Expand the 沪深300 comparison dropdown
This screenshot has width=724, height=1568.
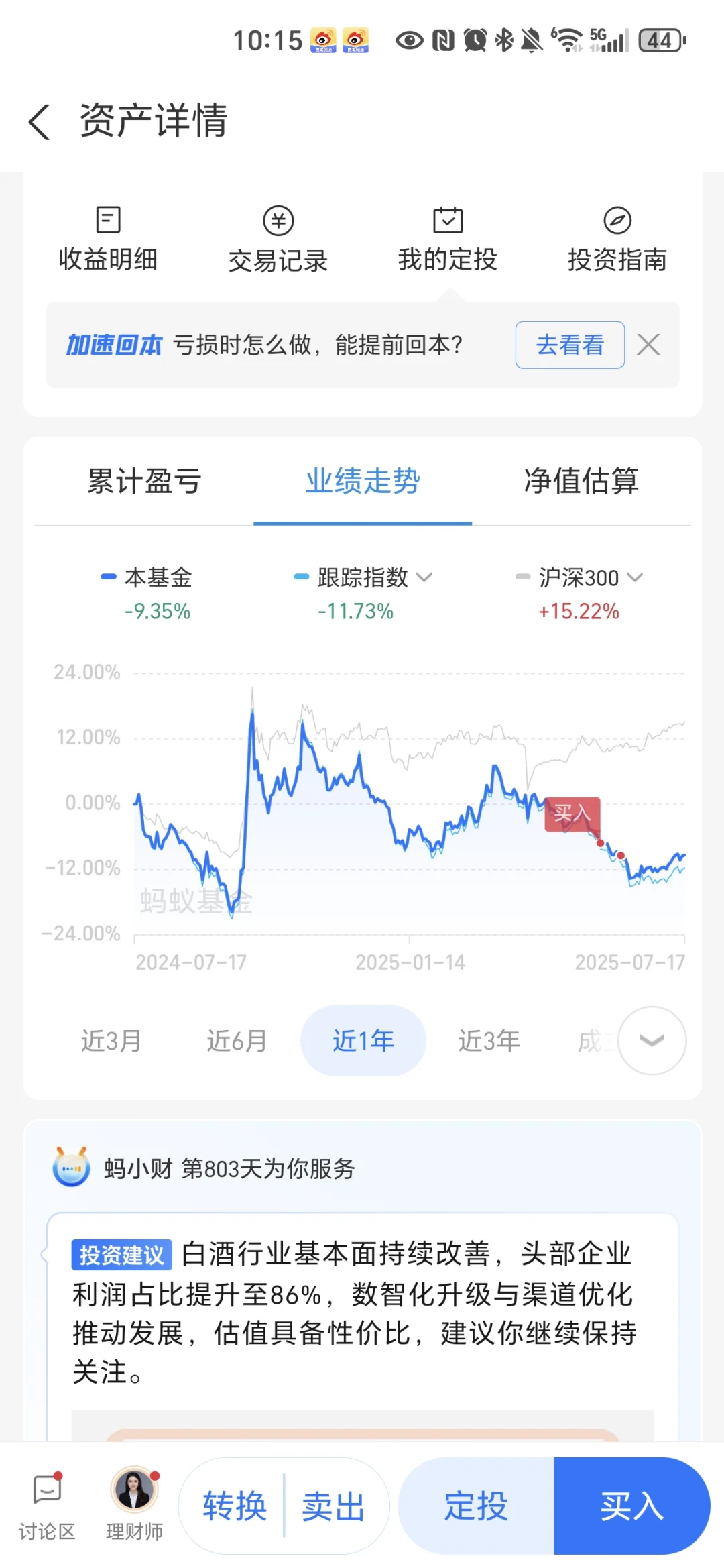pos(579,577)
